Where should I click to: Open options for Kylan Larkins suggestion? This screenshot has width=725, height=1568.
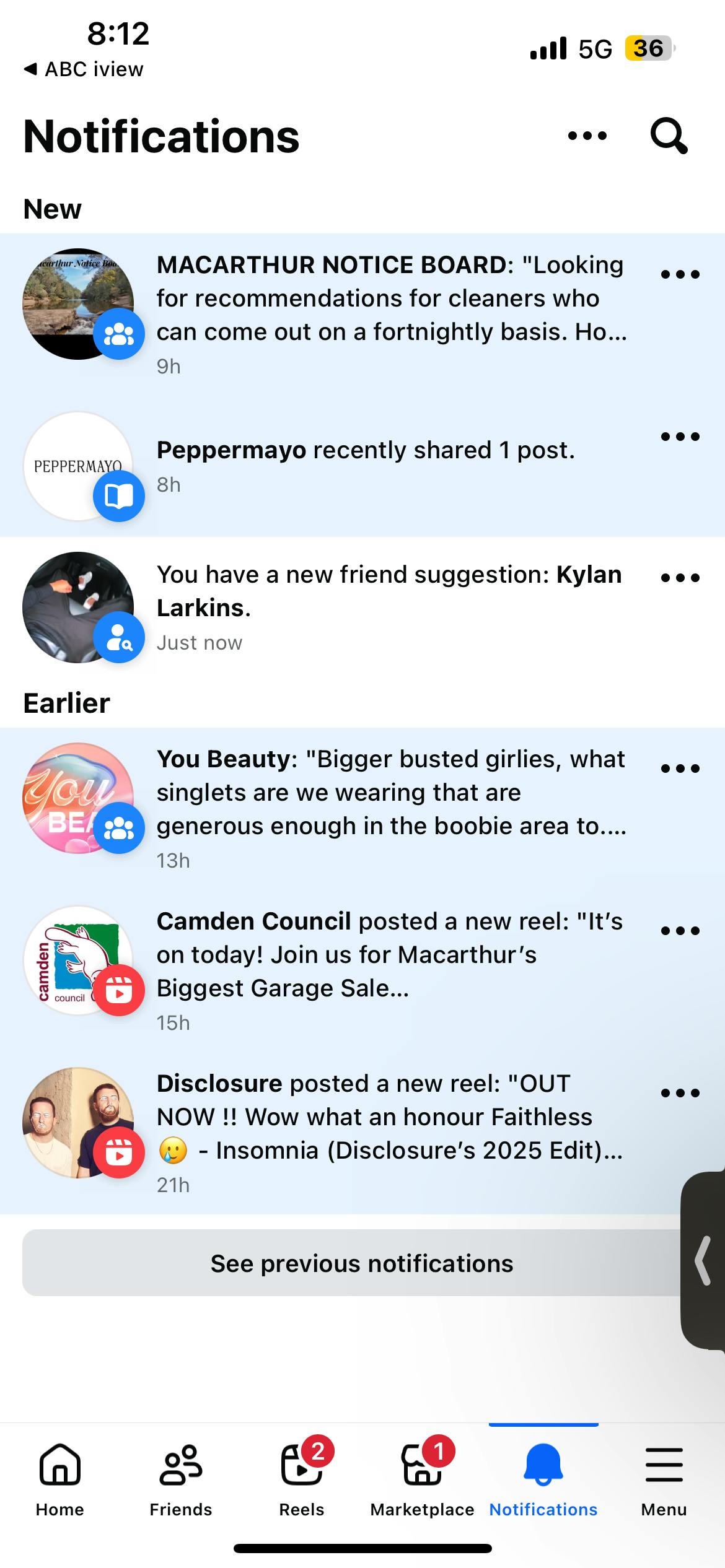(680, 578)
